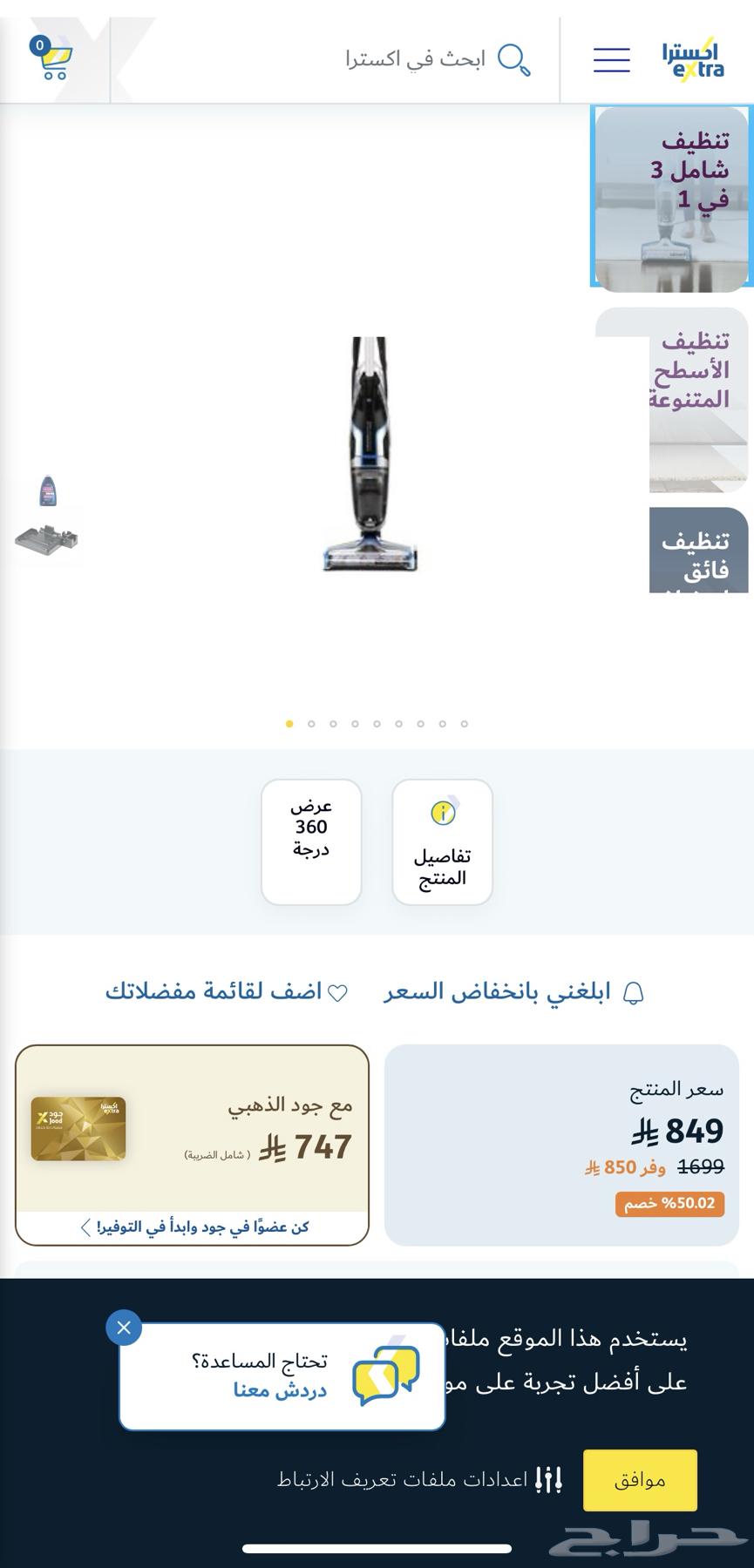The width and height of the screenshot is (754, 1568).
Task: Click the gold جود membership card image
Action: [77, 1128]
